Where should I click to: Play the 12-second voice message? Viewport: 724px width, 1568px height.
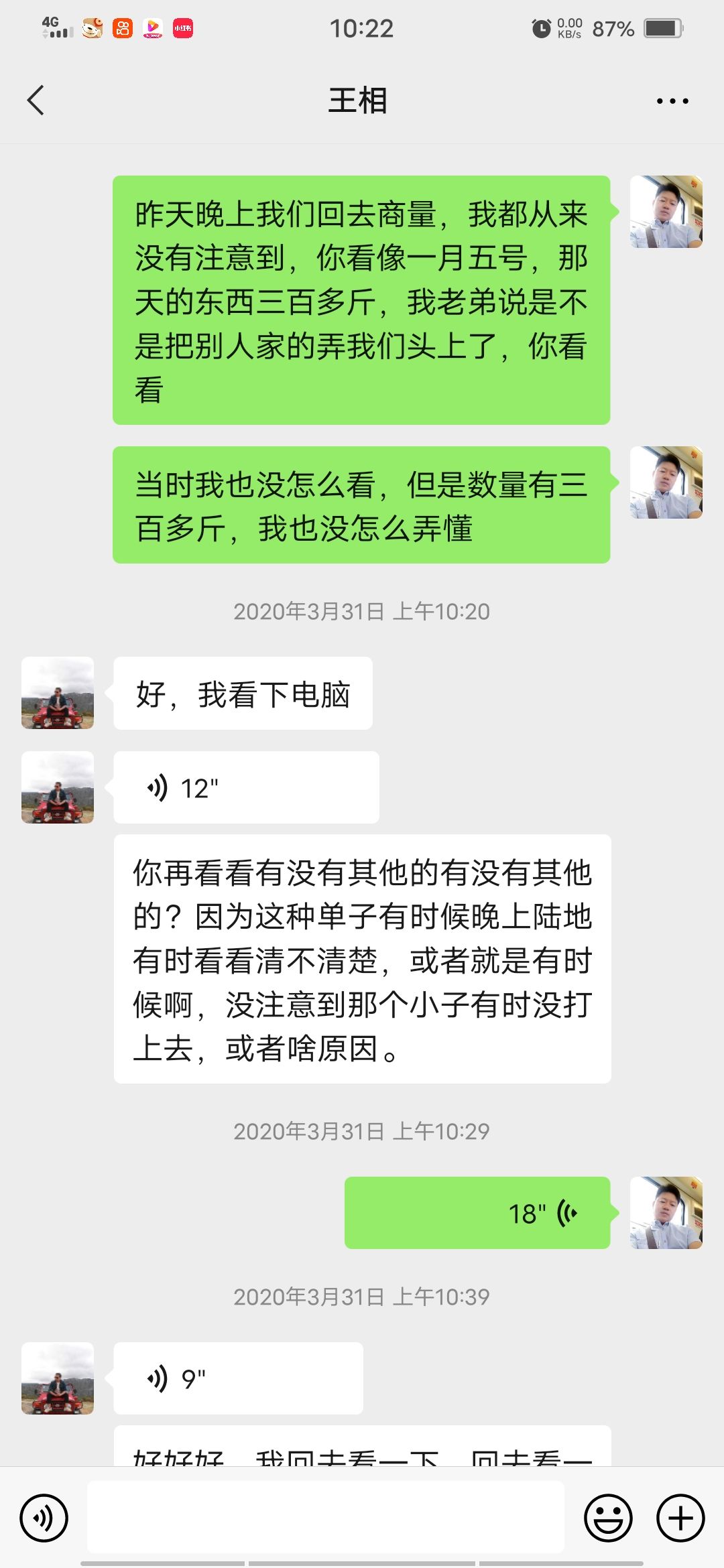click(x=245, y=788)
